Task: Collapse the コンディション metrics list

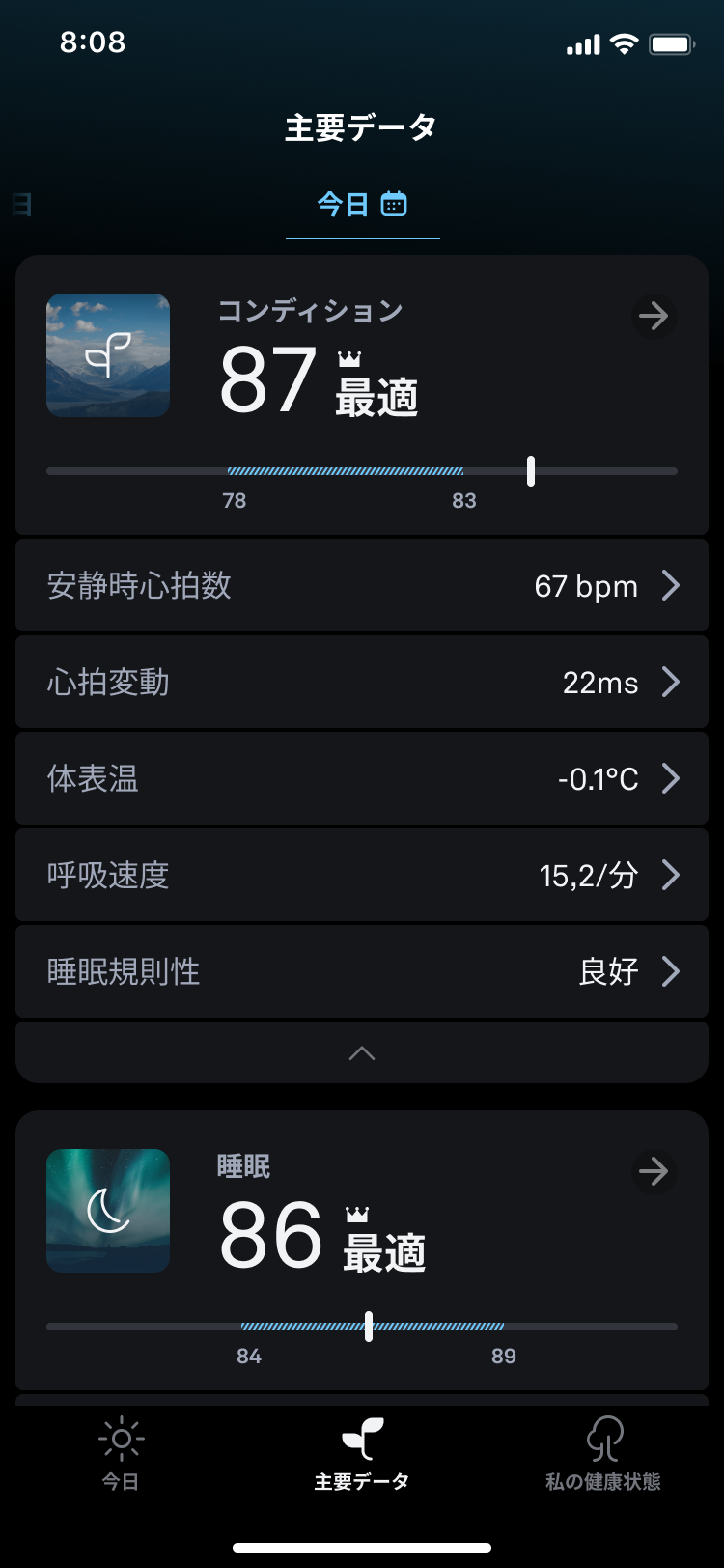Action: 362,1052
